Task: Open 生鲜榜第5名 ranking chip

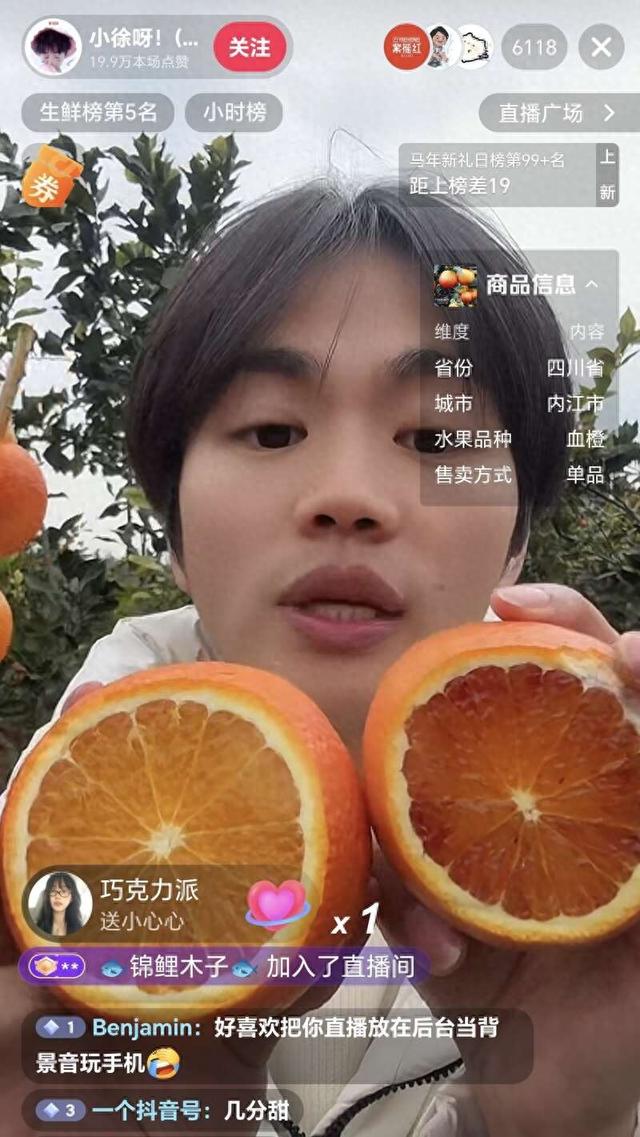Action: click(98, 113)
